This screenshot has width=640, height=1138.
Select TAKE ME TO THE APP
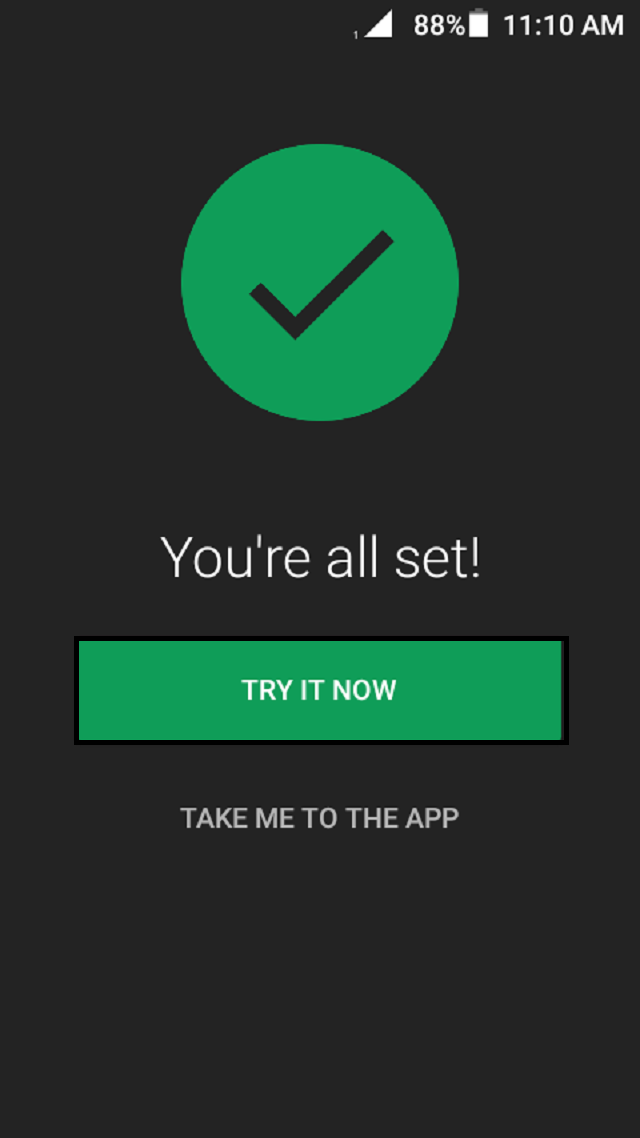click(320, 817)
